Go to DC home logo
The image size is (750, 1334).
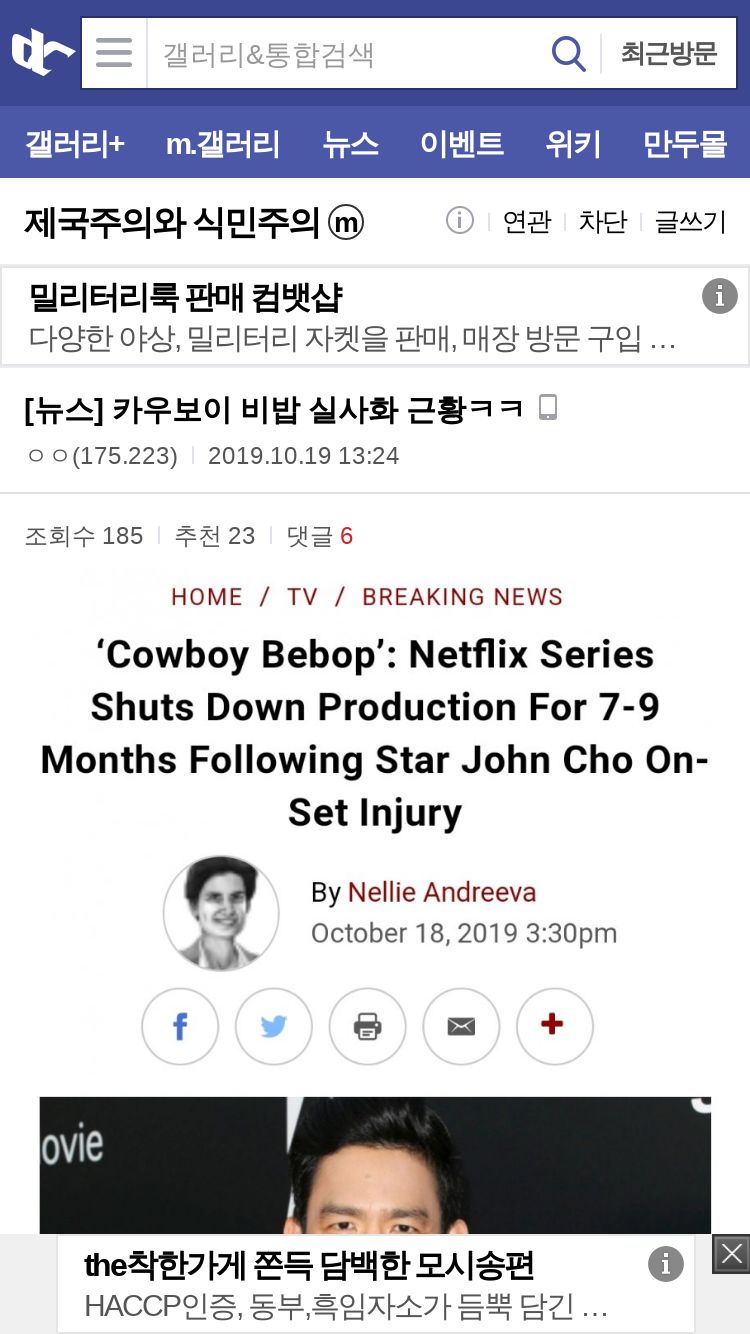click(41, 53)
